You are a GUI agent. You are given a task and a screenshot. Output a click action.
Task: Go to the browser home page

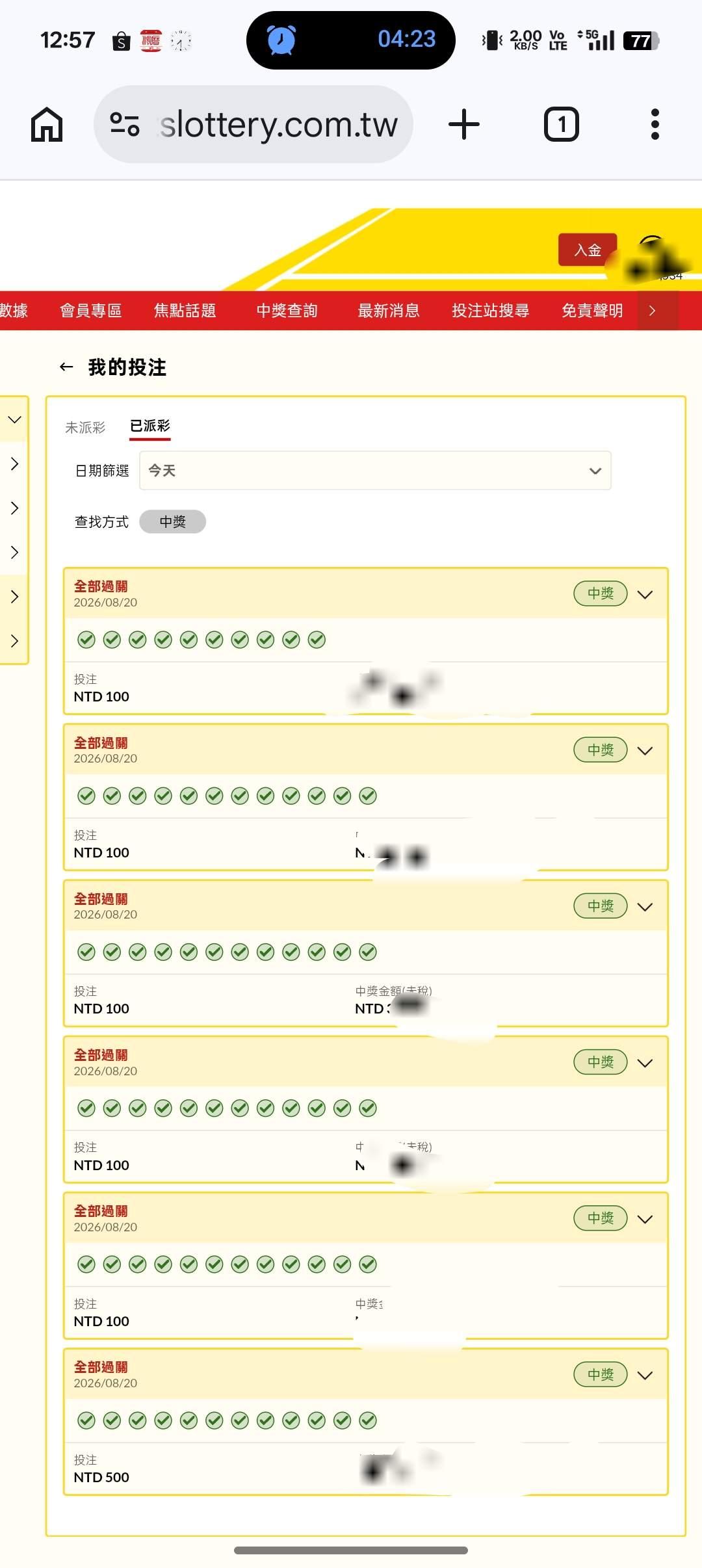coord(47,124)
